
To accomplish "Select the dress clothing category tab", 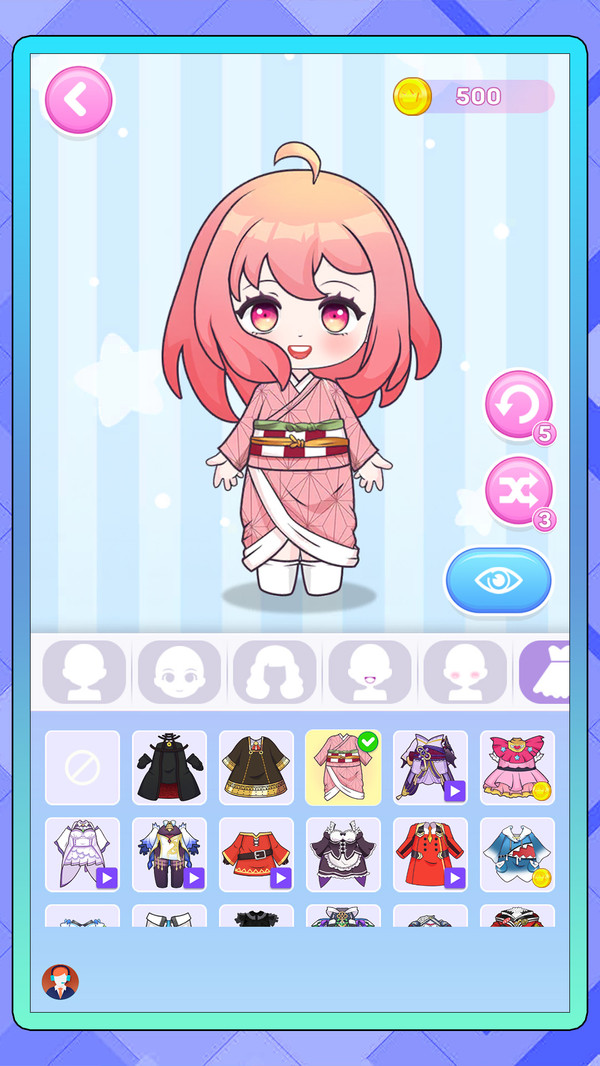I will tap(544, 672).
